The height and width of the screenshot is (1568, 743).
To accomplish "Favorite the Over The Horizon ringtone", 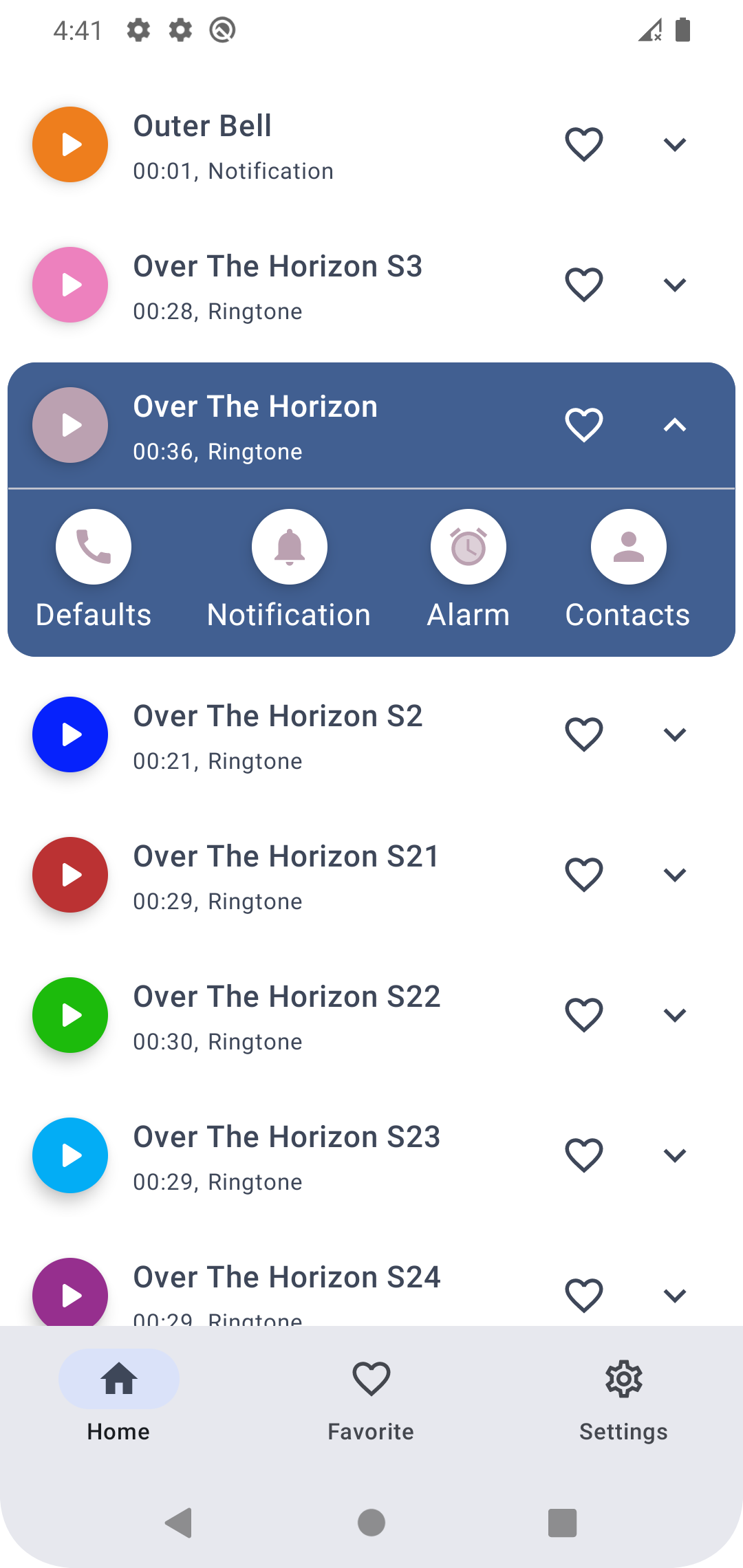I will (x=583, y=425).
